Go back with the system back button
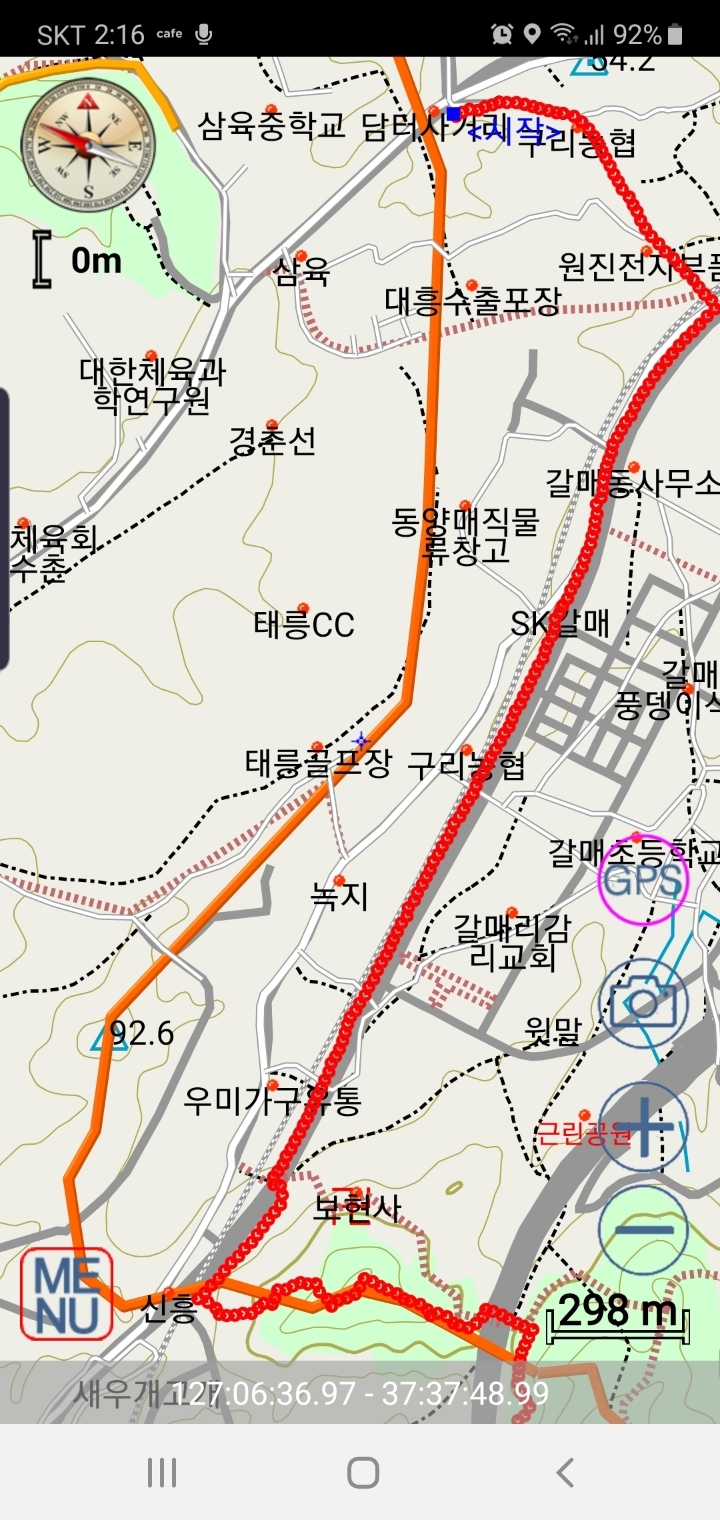Screen dimensions: 720x1520 click(x=565, y=1472)
